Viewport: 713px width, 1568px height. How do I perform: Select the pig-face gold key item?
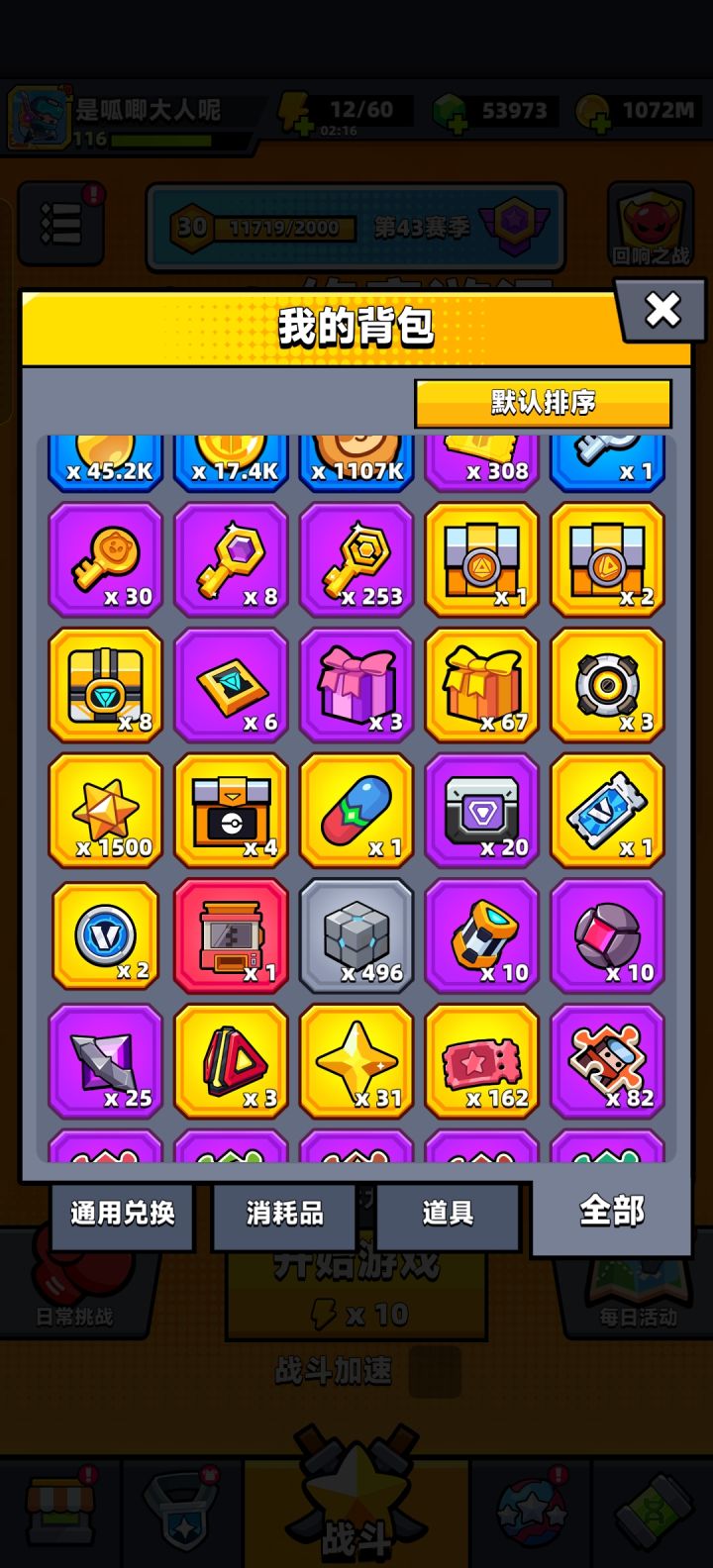point(105,559)
